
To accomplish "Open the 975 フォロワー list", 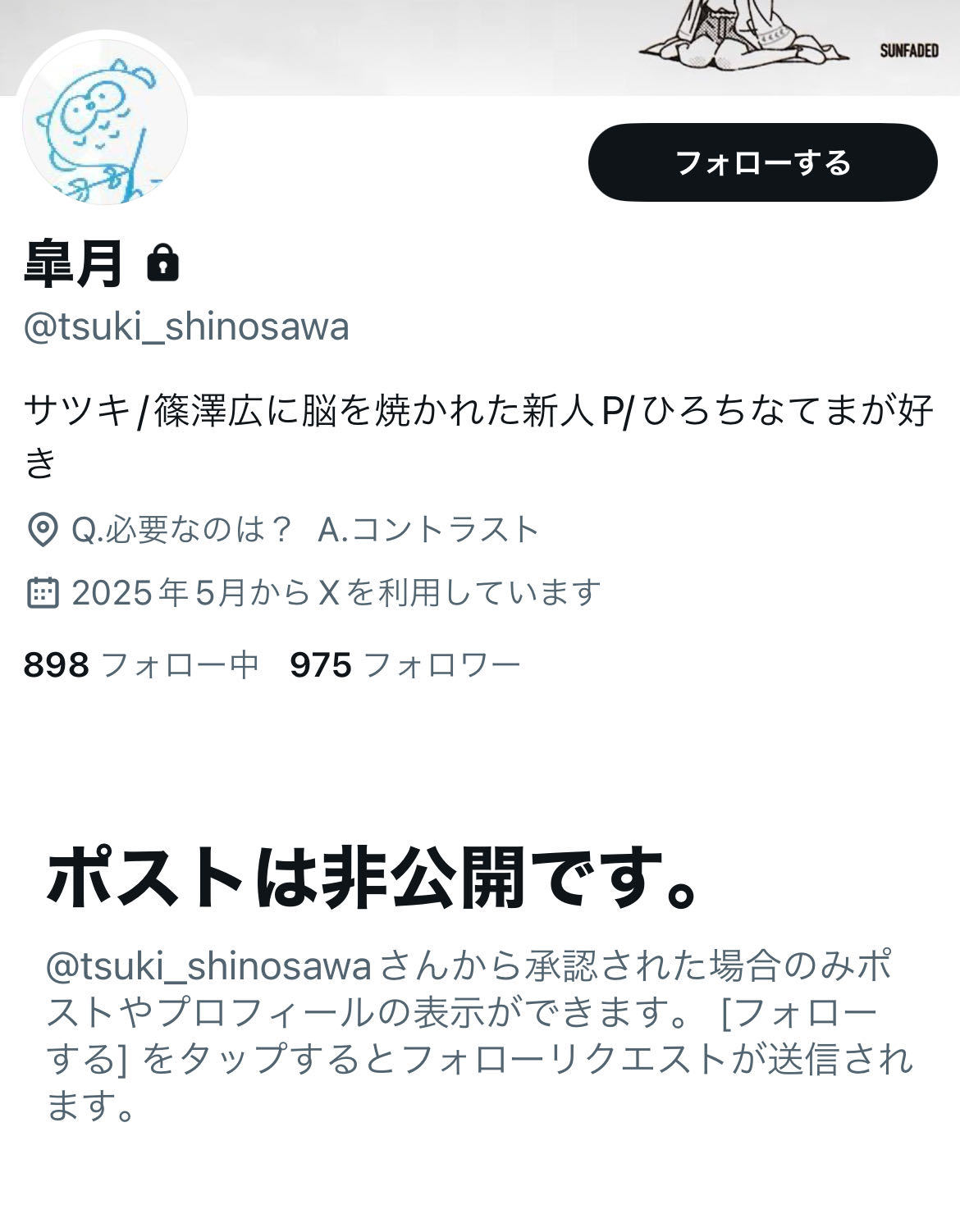I will click(x=405, y=664).
